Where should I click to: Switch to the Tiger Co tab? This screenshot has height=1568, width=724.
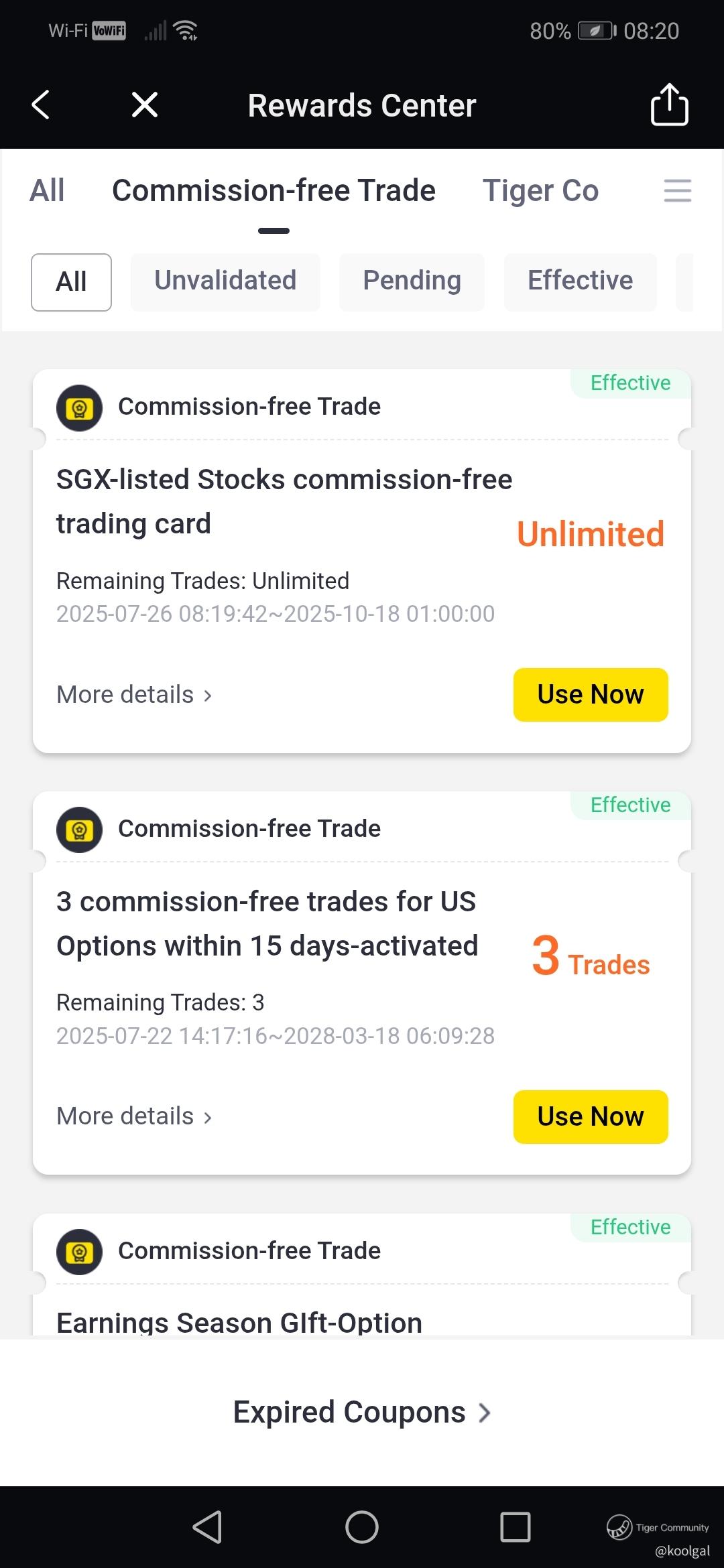point(540,191)
